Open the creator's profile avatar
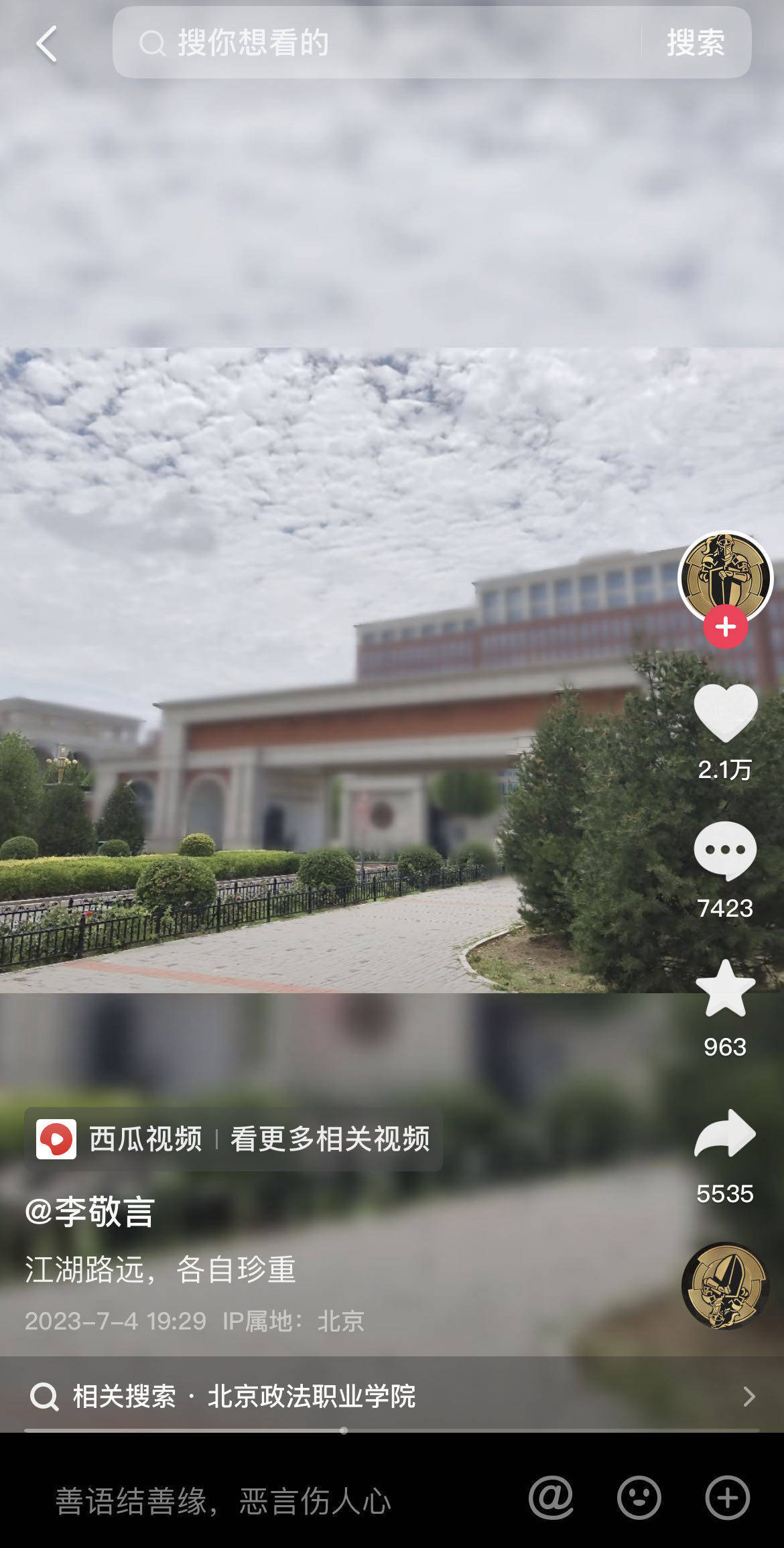 tap(725, 575)
